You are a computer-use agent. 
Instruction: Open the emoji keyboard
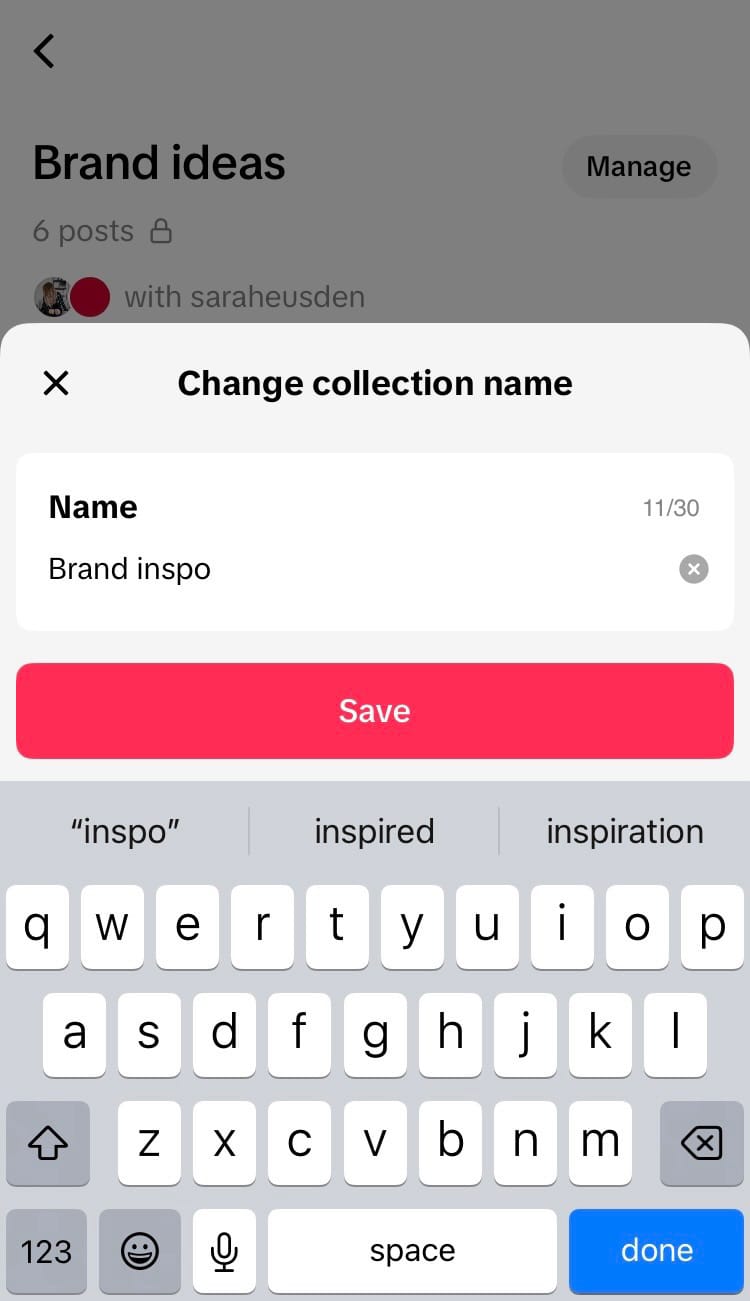(140, 1250)
